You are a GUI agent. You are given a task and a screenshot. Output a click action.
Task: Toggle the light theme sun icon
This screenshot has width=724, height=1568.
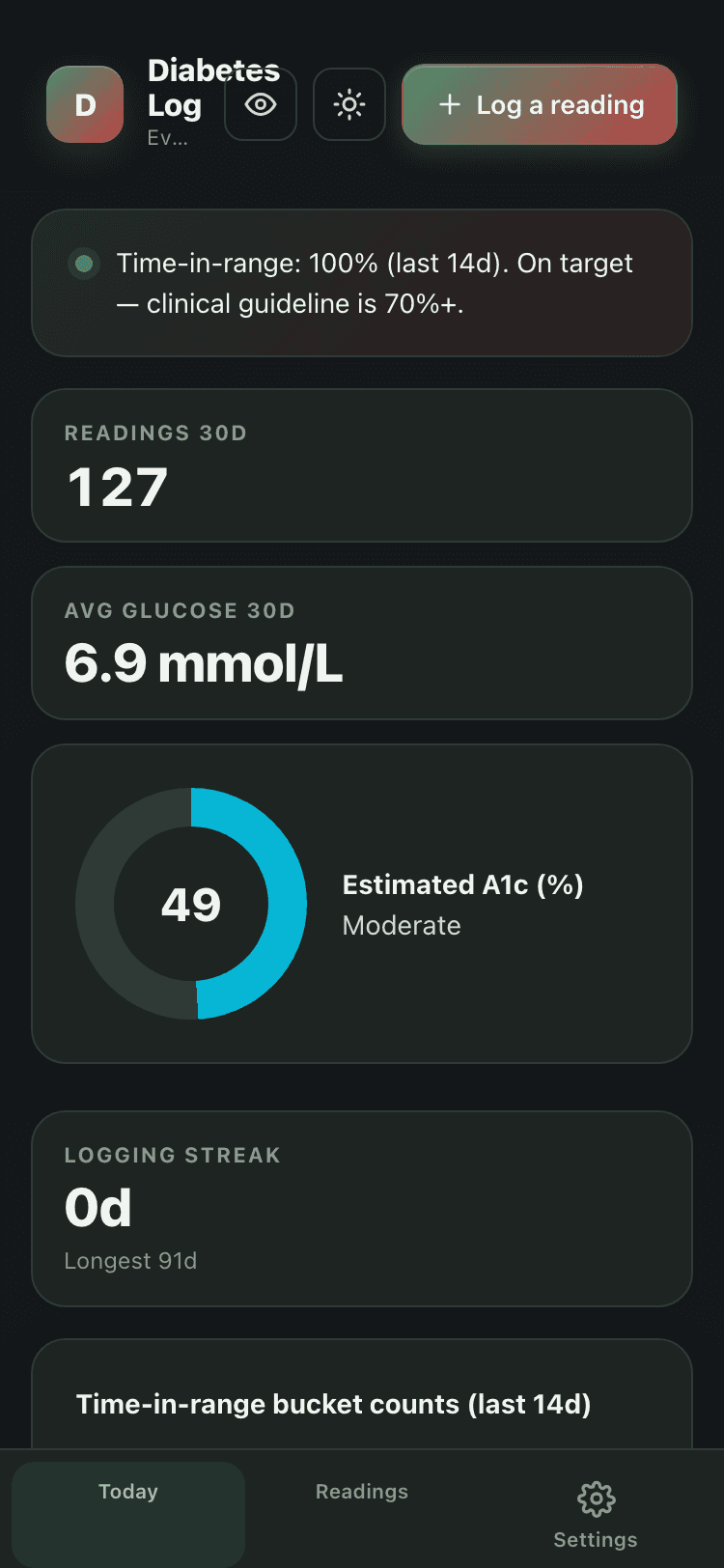coord(349,104)
